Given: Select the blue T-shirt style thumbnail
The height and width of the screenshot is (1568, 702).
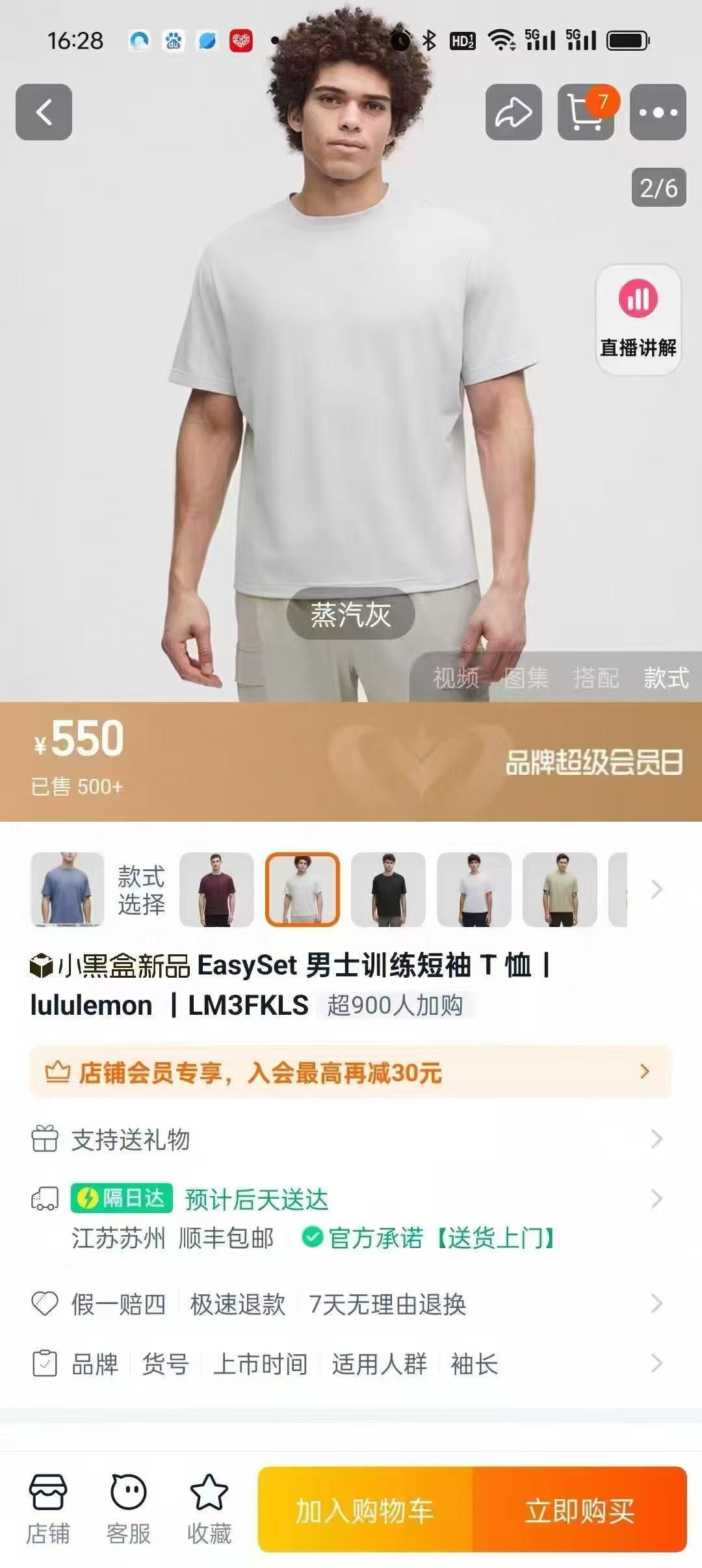Looking at the screenshot, I should click(67, 889).
